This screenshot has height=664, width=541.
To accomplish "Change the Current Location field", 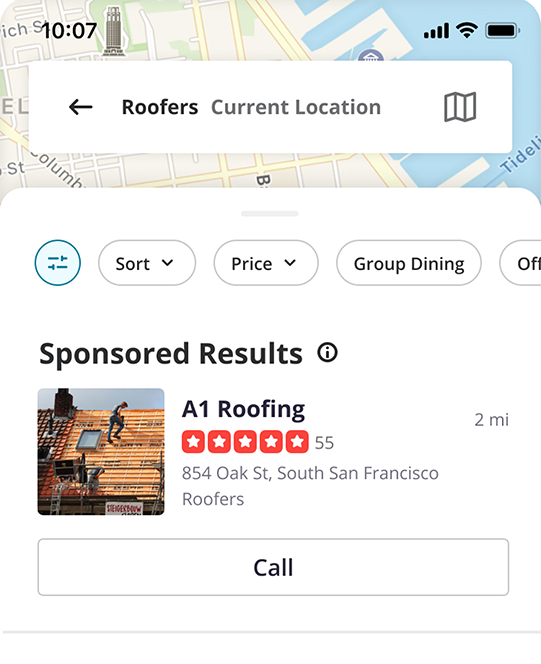I will point(296,107).
